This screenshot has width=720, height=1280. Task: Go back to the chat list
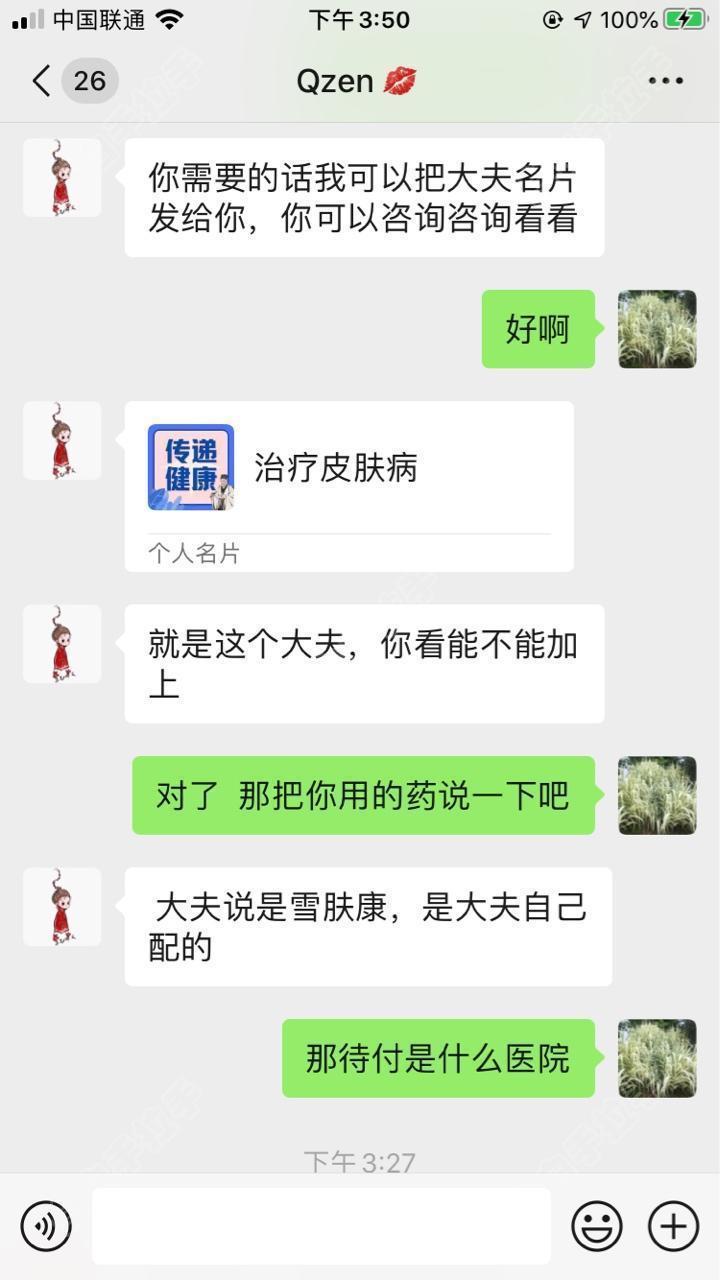42,81
